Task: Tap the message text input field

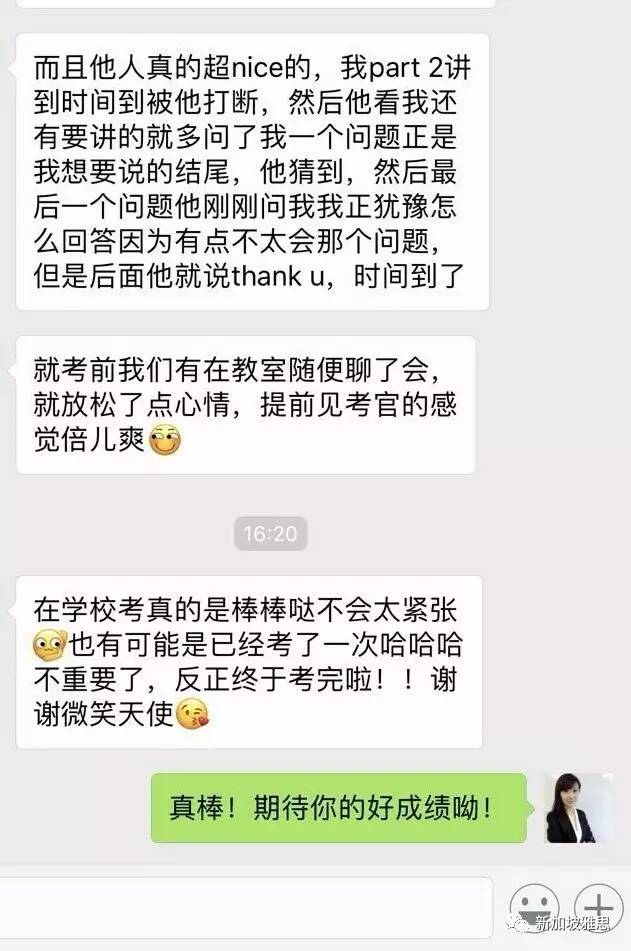Action: pyautogui.click(x=245, y=907)
